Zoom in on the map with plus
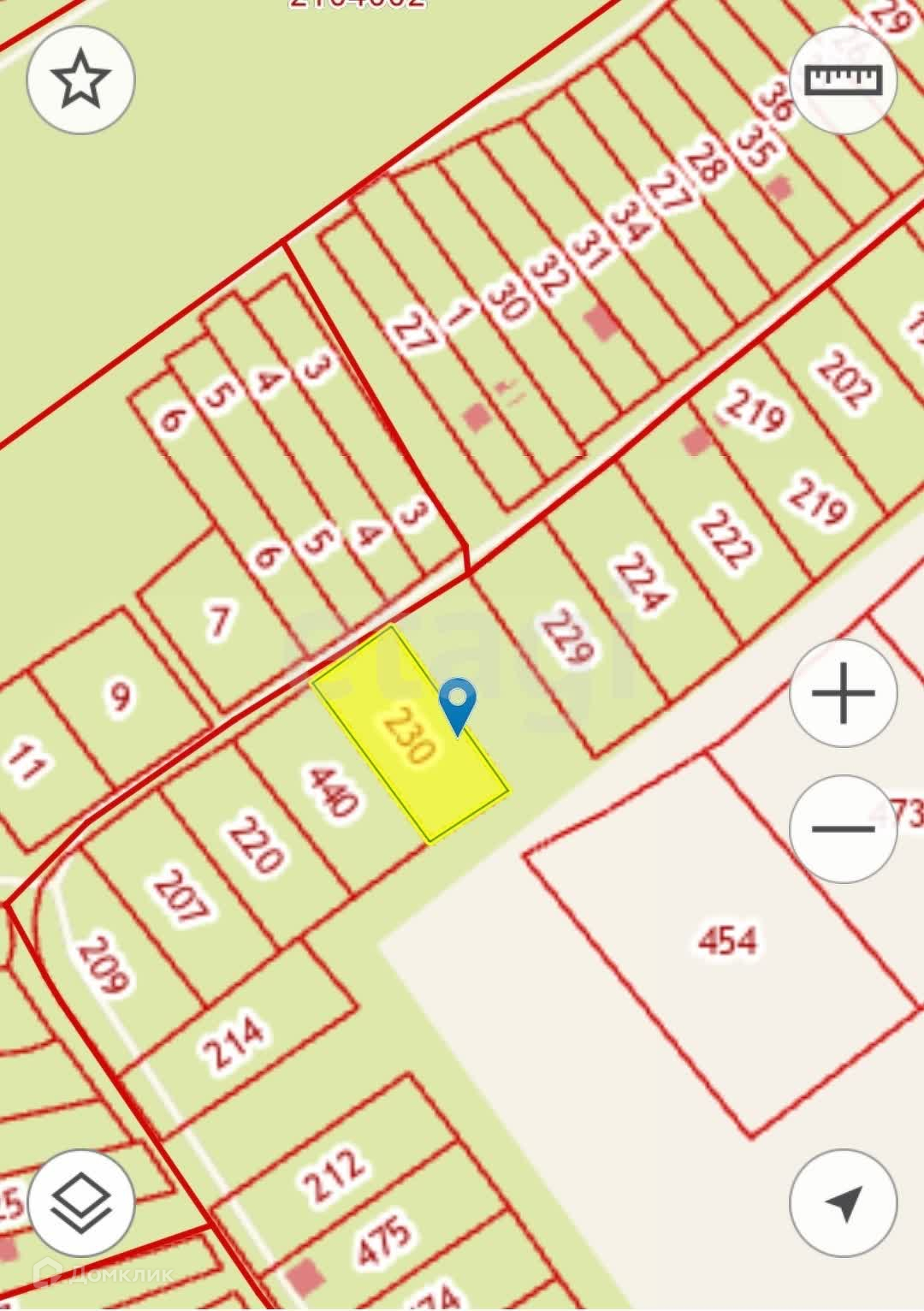Viewport: 924px width, 1311px height. click(843, 691)
